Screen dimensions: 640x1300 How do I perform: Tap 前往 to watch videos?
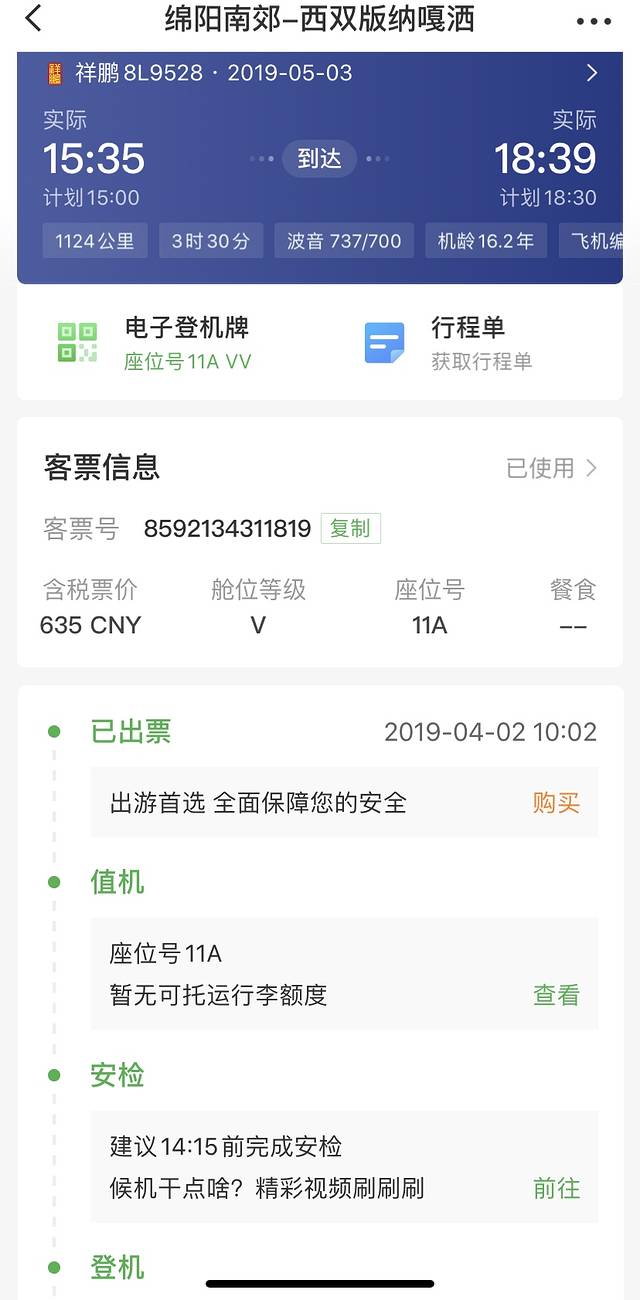point(556,1188)
